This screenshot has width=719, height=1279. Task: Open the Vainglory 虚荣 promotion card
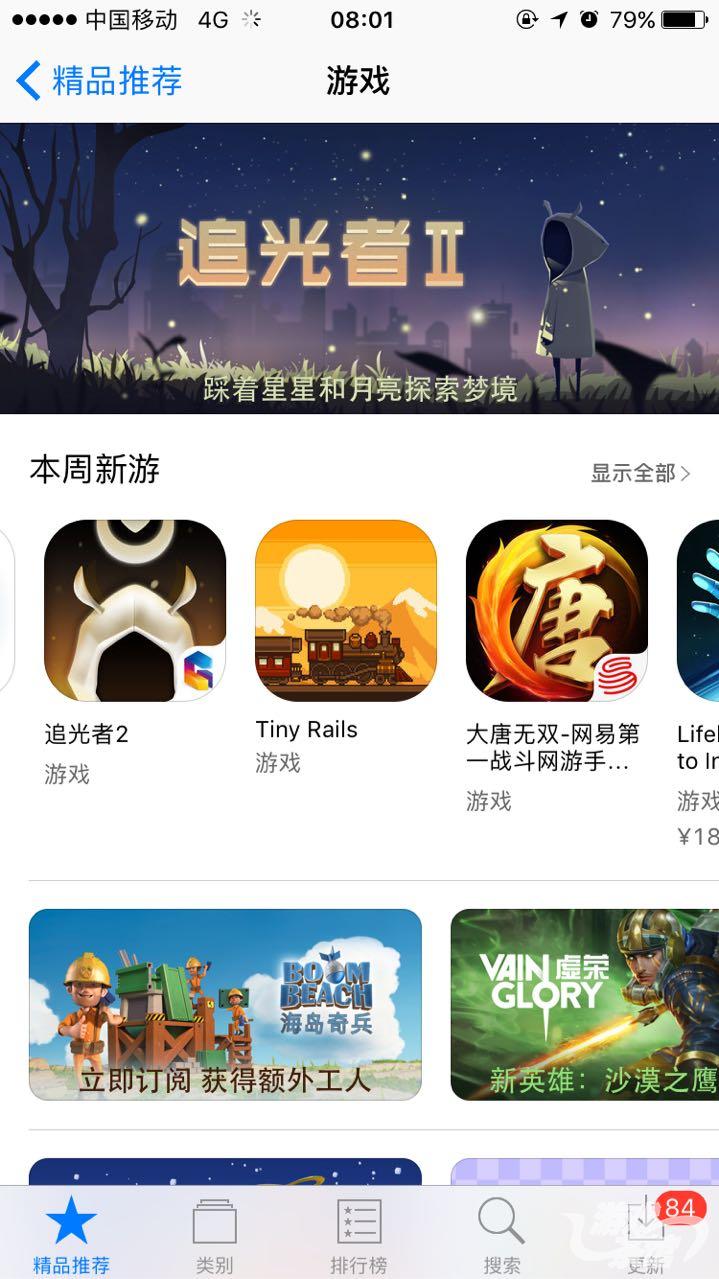coord(585,1004)
